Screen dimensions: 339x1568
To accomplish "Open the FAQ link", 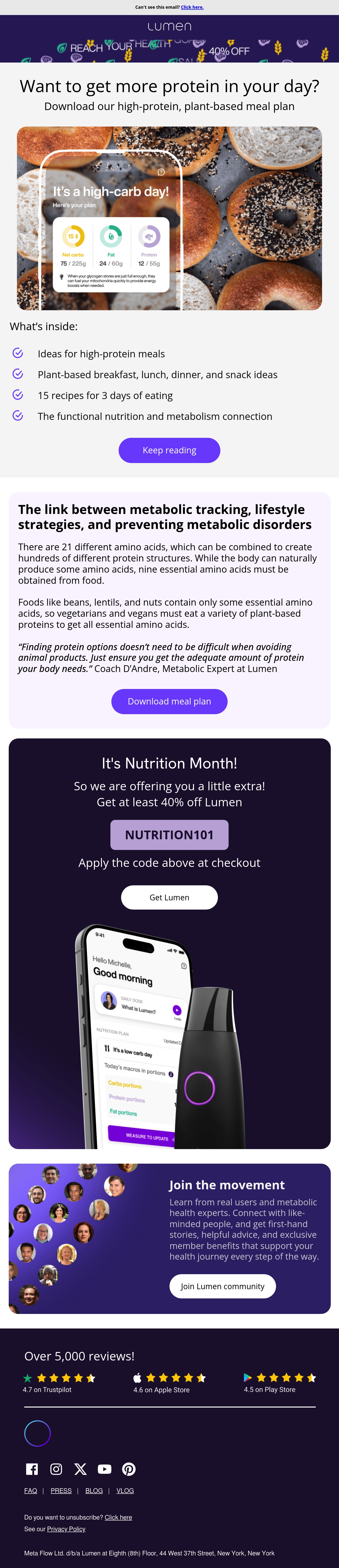I will point(30,1490).
